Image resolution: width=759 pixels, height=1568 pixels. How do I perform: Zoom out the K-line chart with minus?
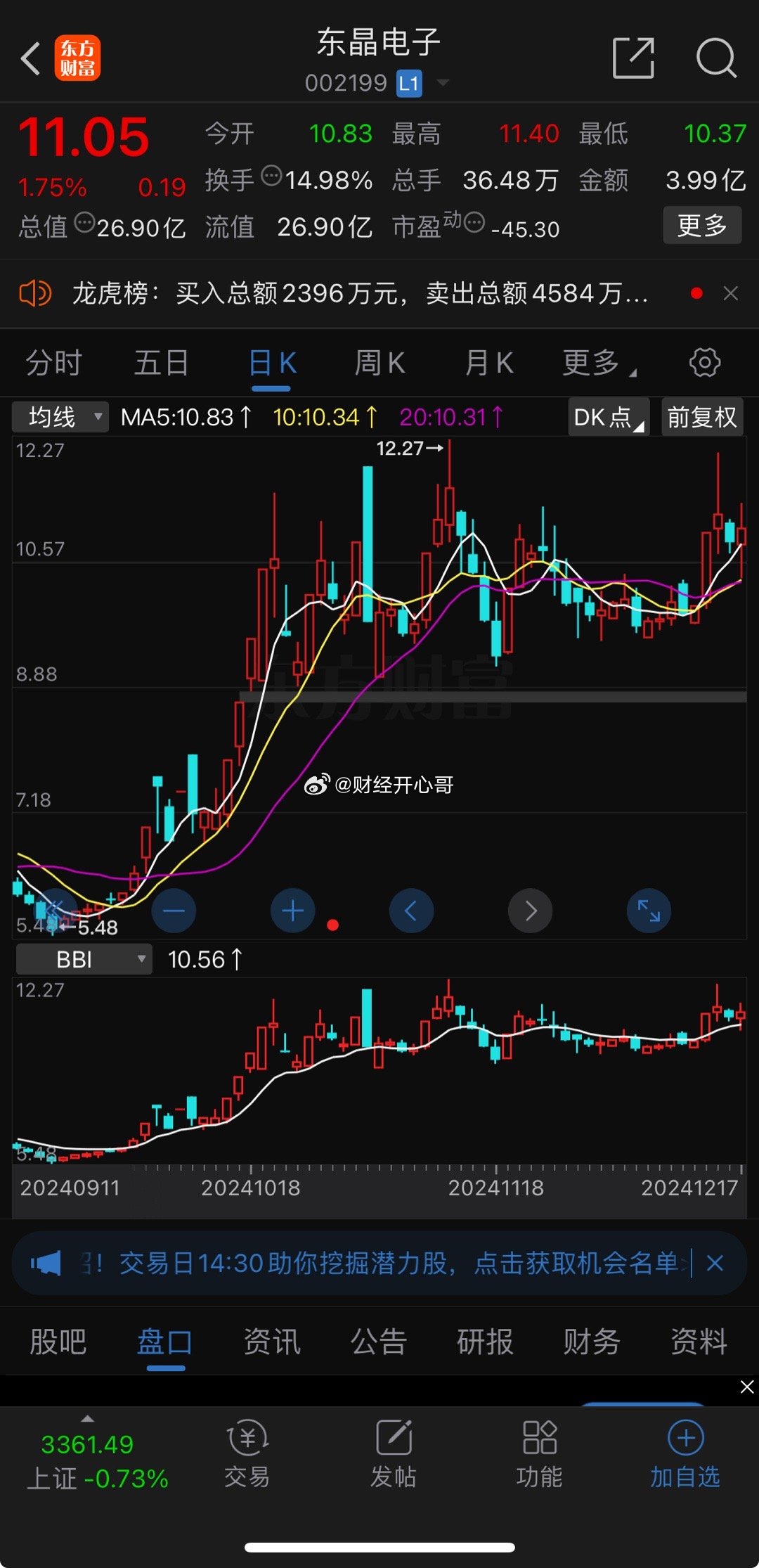click(x=174, y=911)
